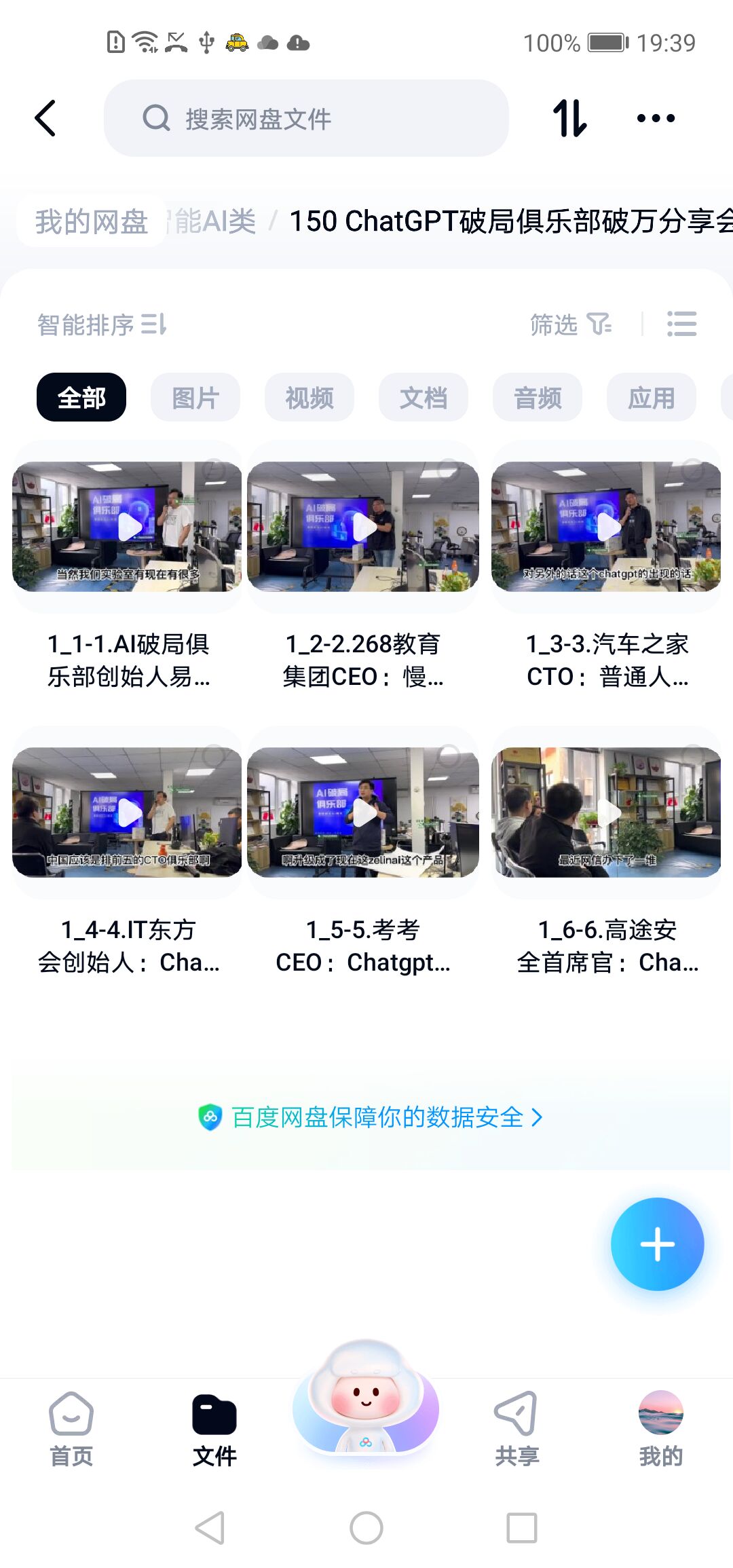Image resolution: width=733 pixels, height=1568 pixels.
Task: Tap the blue plus floating button
Action: click(x=657, y=1244)
